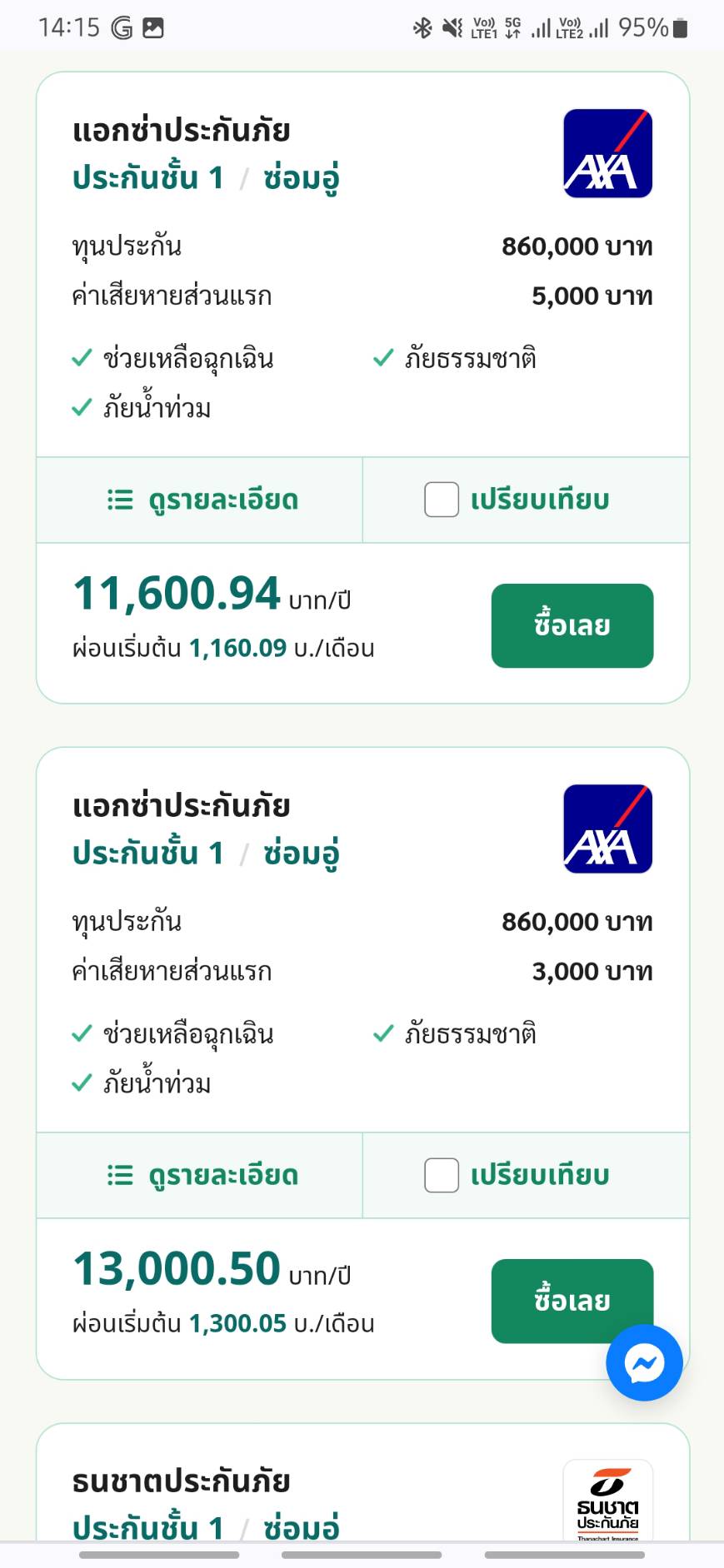Buy the AXA plan priced 11,600.94 baht
The width and height of the screenshot is (724, 1568).
coord(572,625)
